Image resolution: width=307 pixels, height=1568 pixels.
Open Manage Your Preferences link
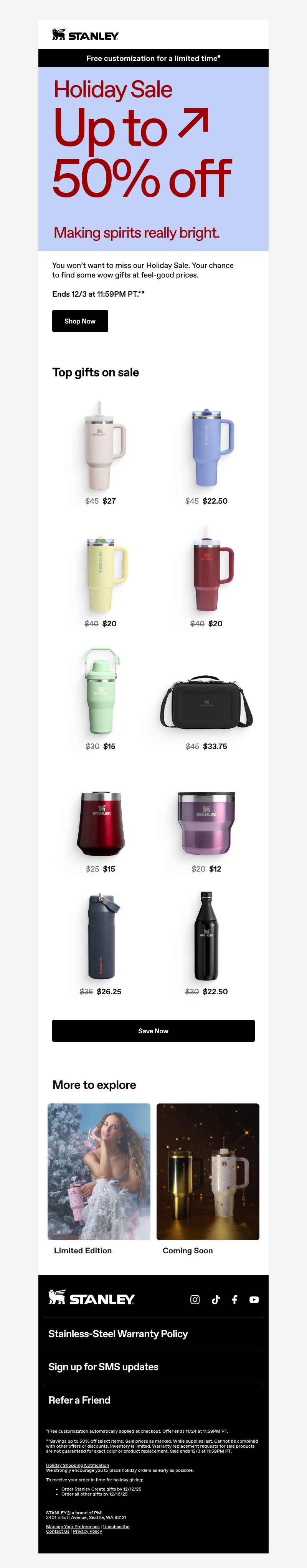(73, 1527)
